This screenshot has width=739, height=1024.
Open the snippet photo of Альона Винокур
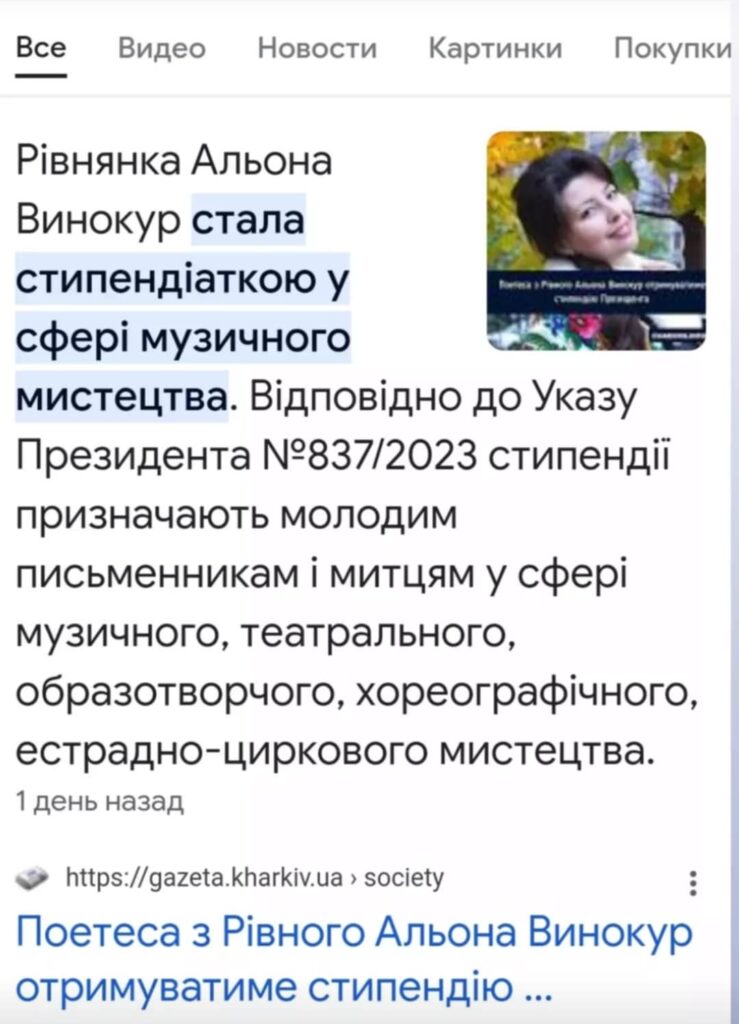(596, 240)
